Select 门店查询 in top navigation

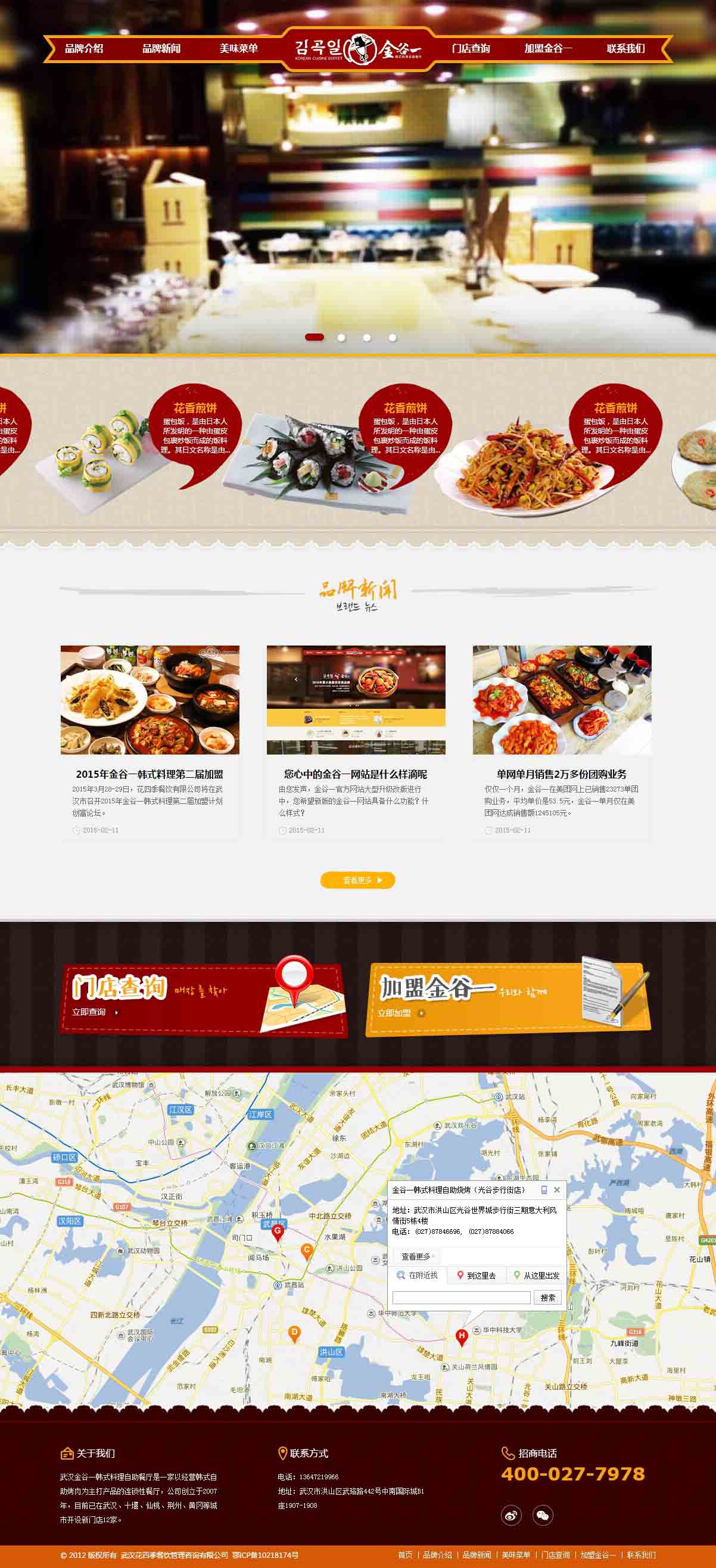tap(471, 49)
